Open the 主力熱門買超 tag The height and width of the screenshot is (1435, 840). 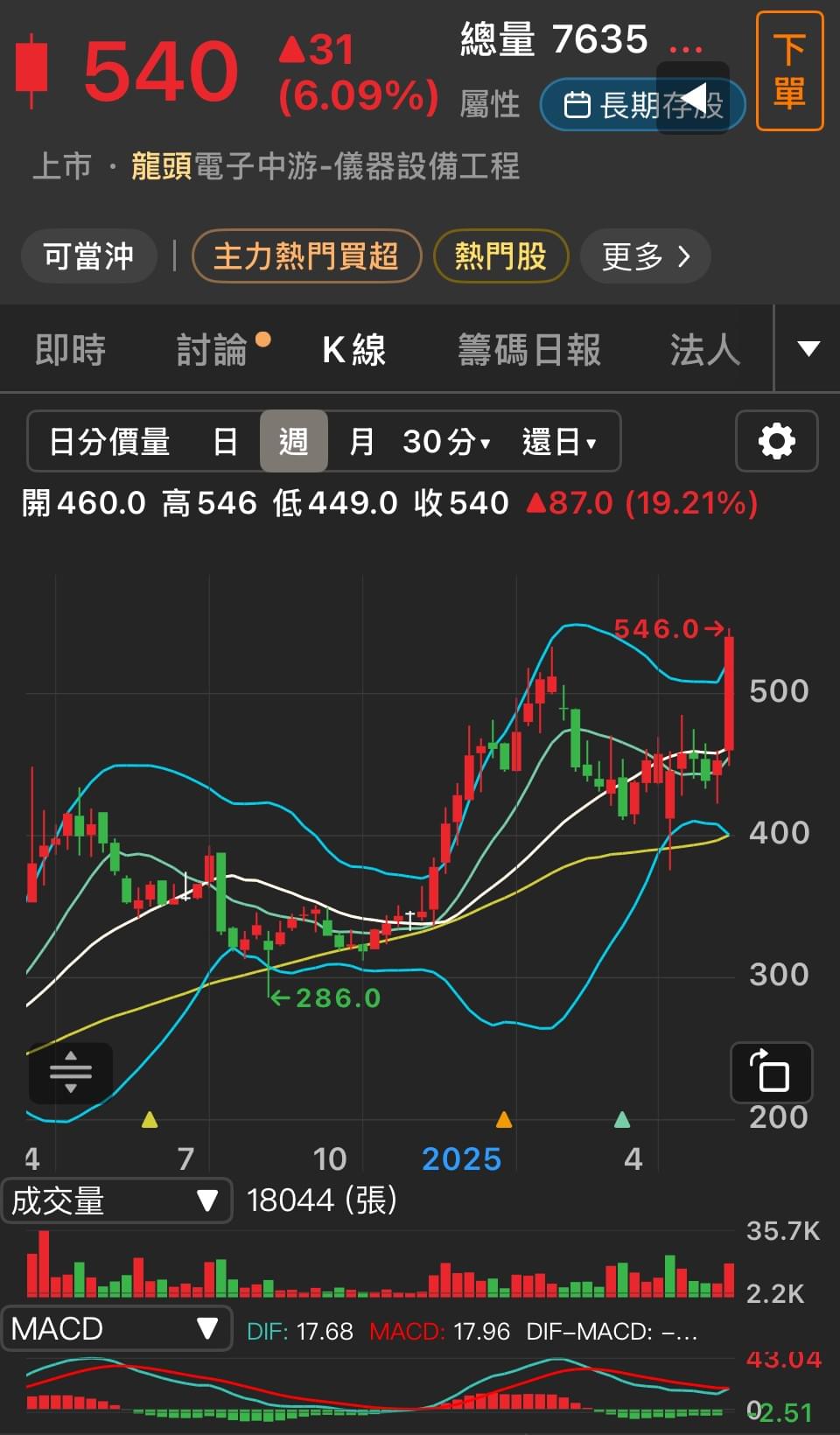pyautogui.click(x=306, y=256)
